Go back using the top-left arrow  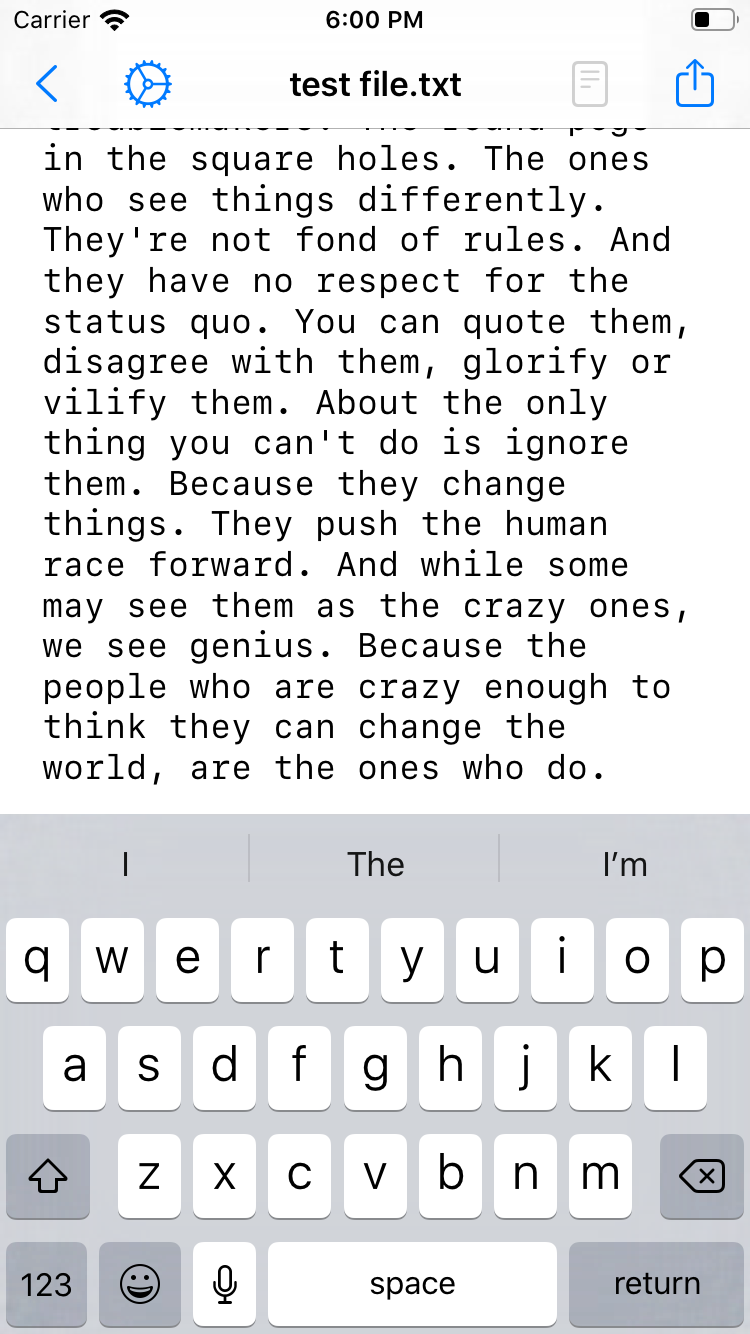click(47, 84)
